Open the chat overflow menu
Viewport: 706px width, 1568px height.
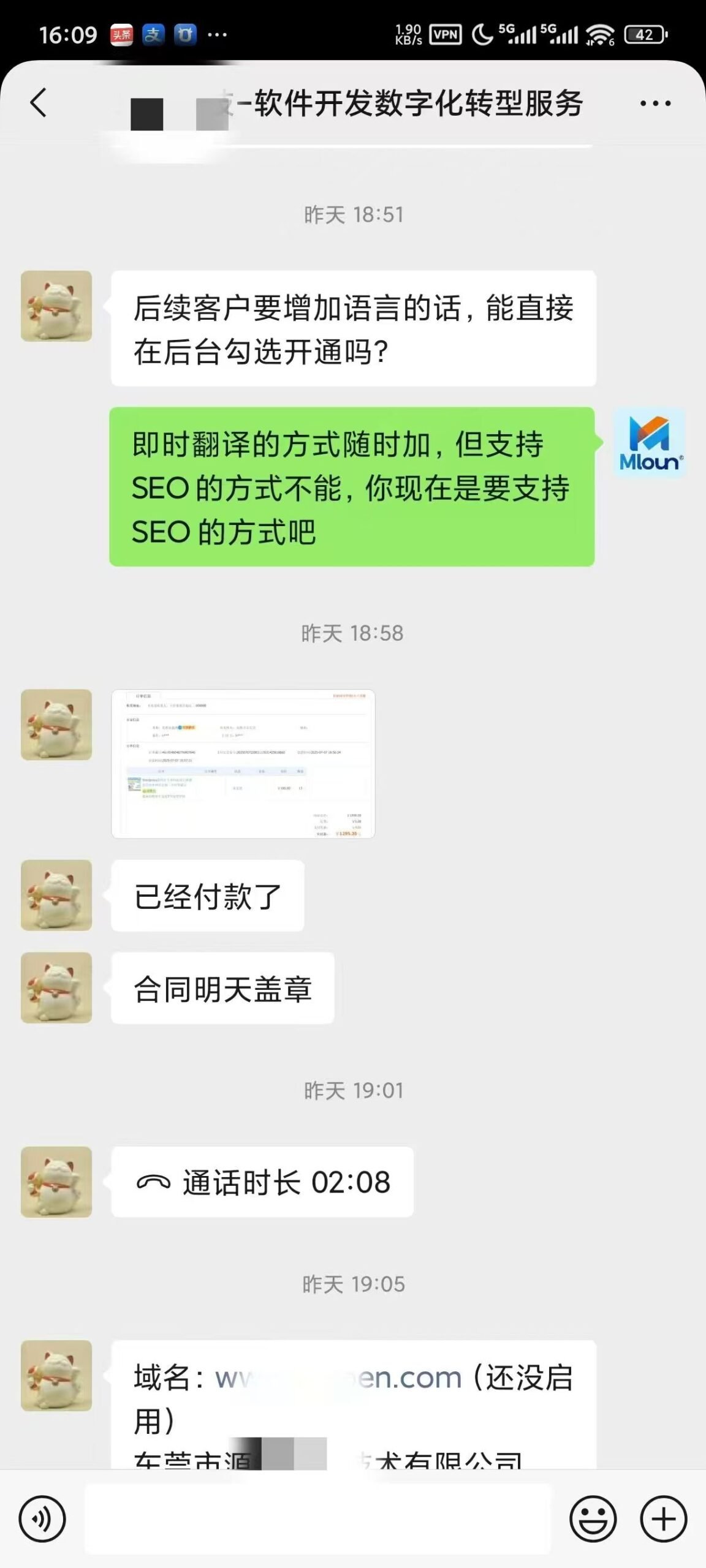click(x=655, y=104)
